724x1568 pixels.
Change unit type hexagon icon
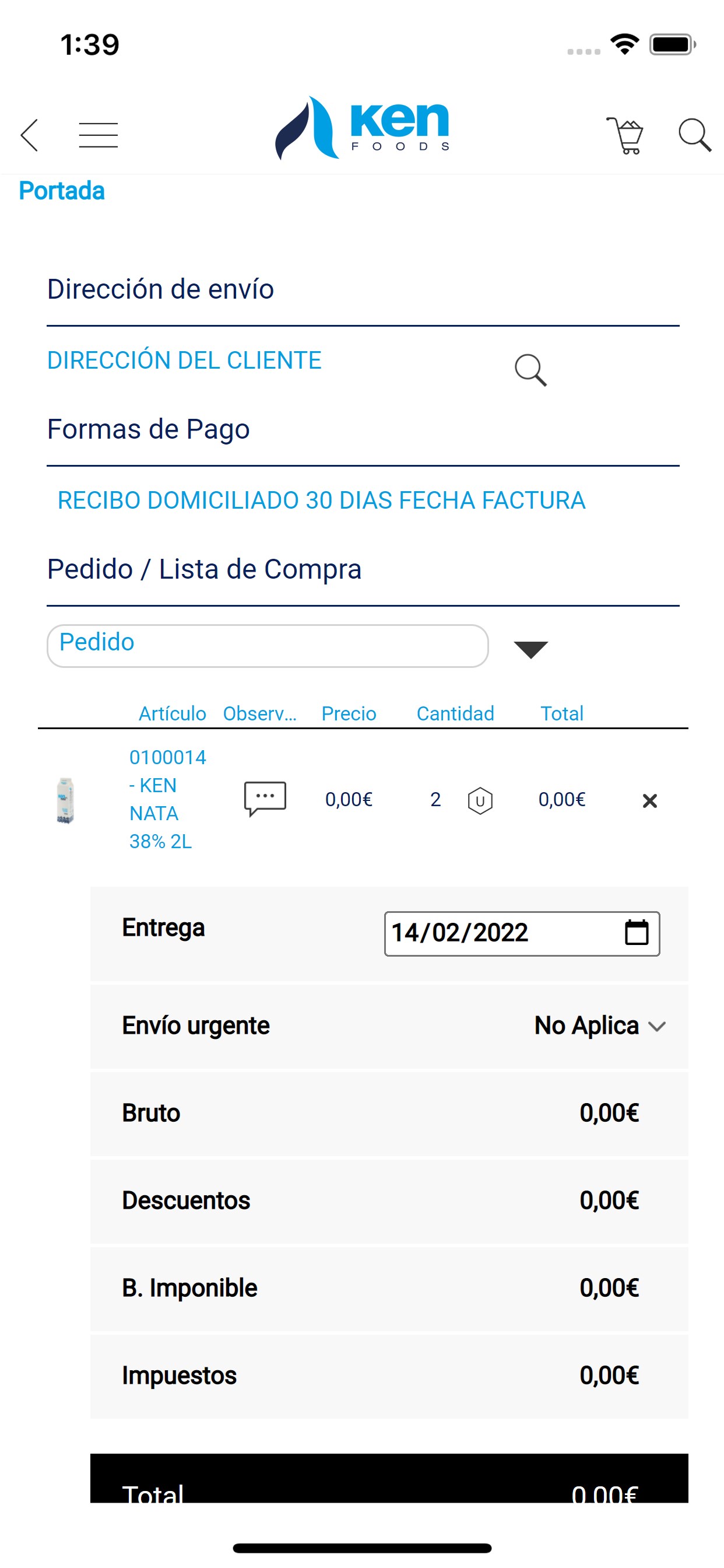tap(480, 800)
